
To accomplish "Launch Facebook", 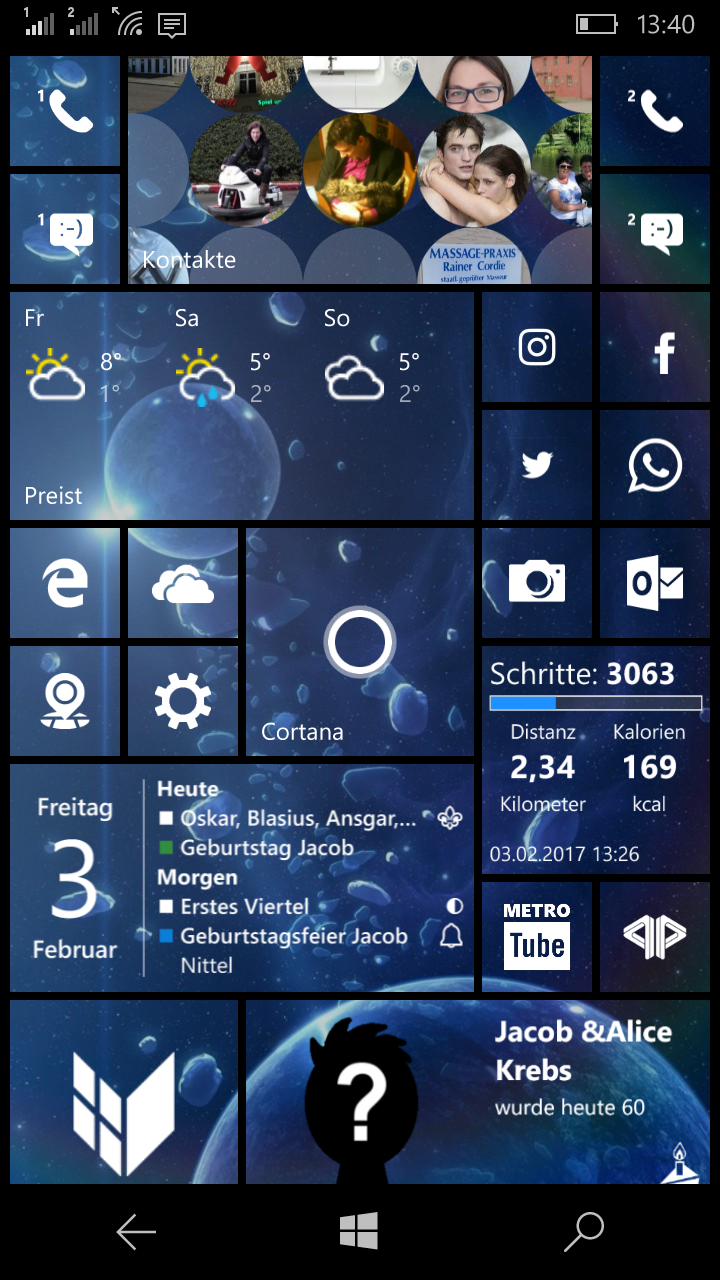I will (x=655, y=347).
